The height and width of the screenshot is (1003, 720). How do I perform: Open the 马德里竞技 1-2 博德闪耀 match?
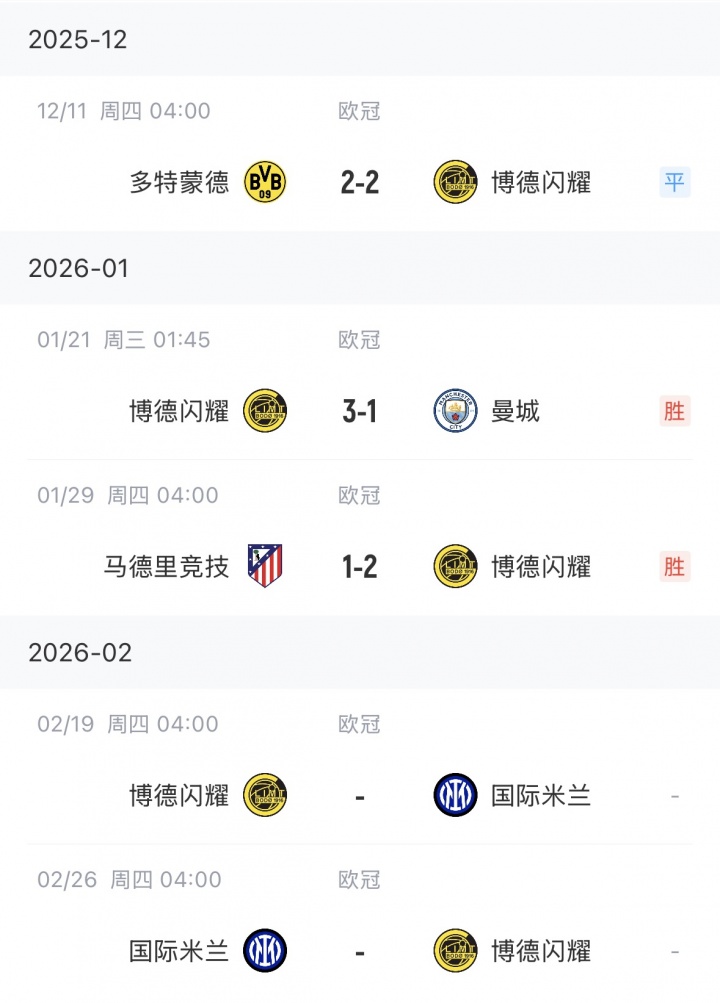click(360, 567)
